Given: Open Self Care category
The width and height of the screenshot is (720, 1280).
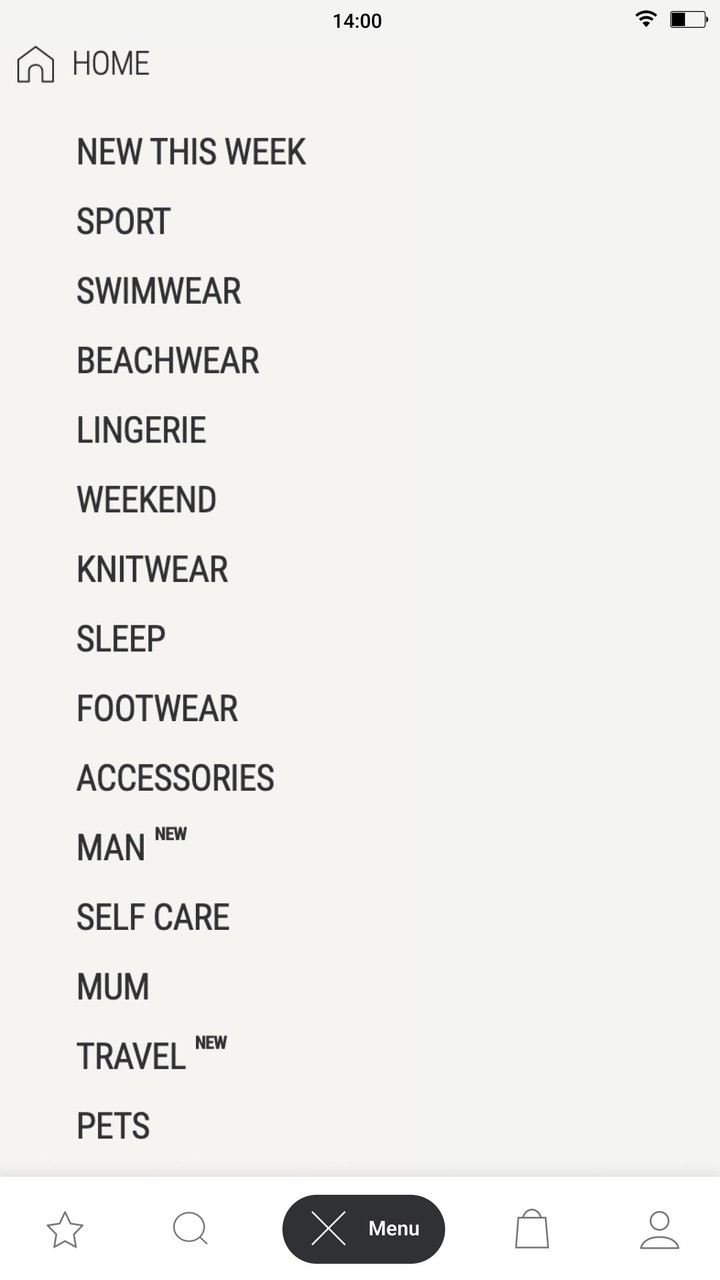Looking at the screenshot, I should tap(153, 917).
